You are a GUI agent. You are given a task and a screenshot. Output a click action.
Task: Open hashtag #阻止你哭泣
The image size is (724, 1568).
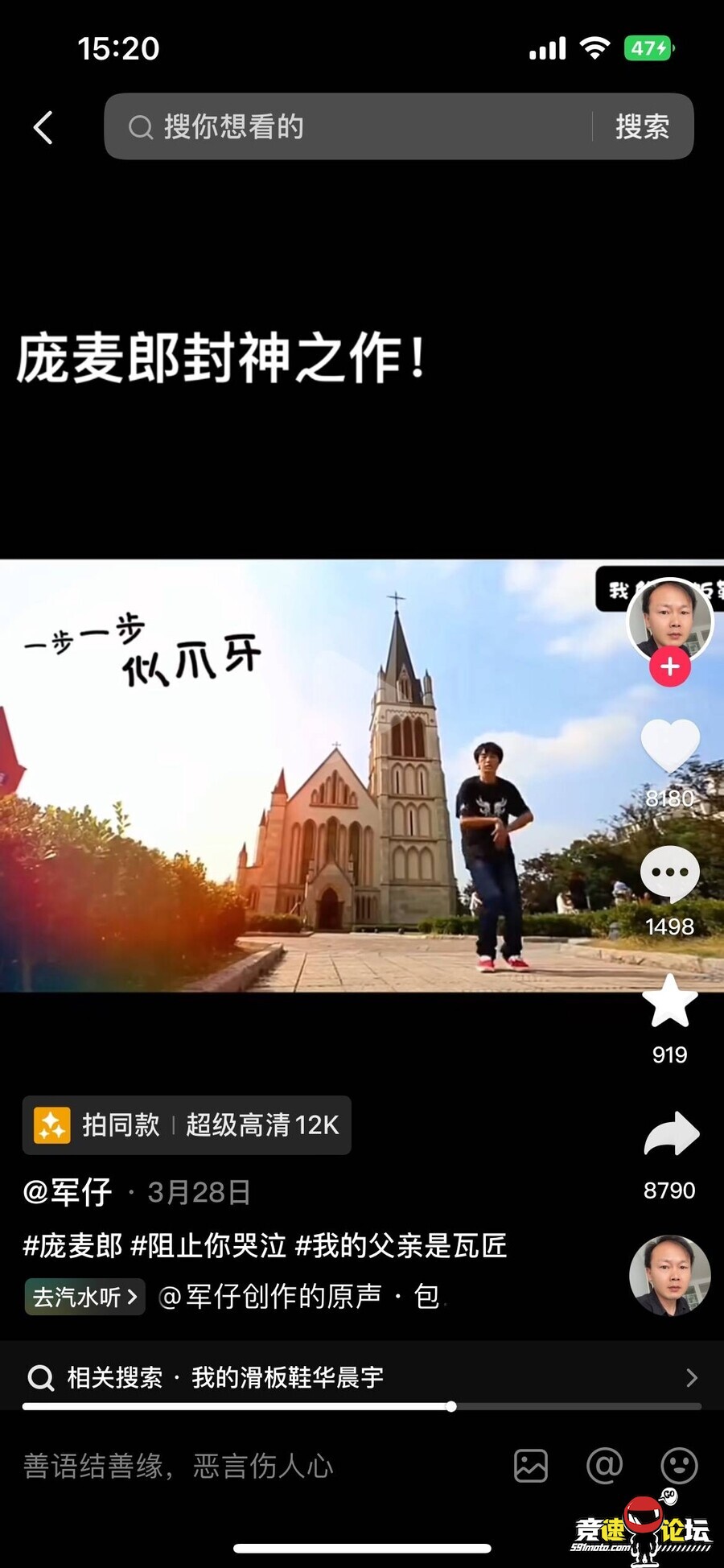click(x=208, y=1246)
